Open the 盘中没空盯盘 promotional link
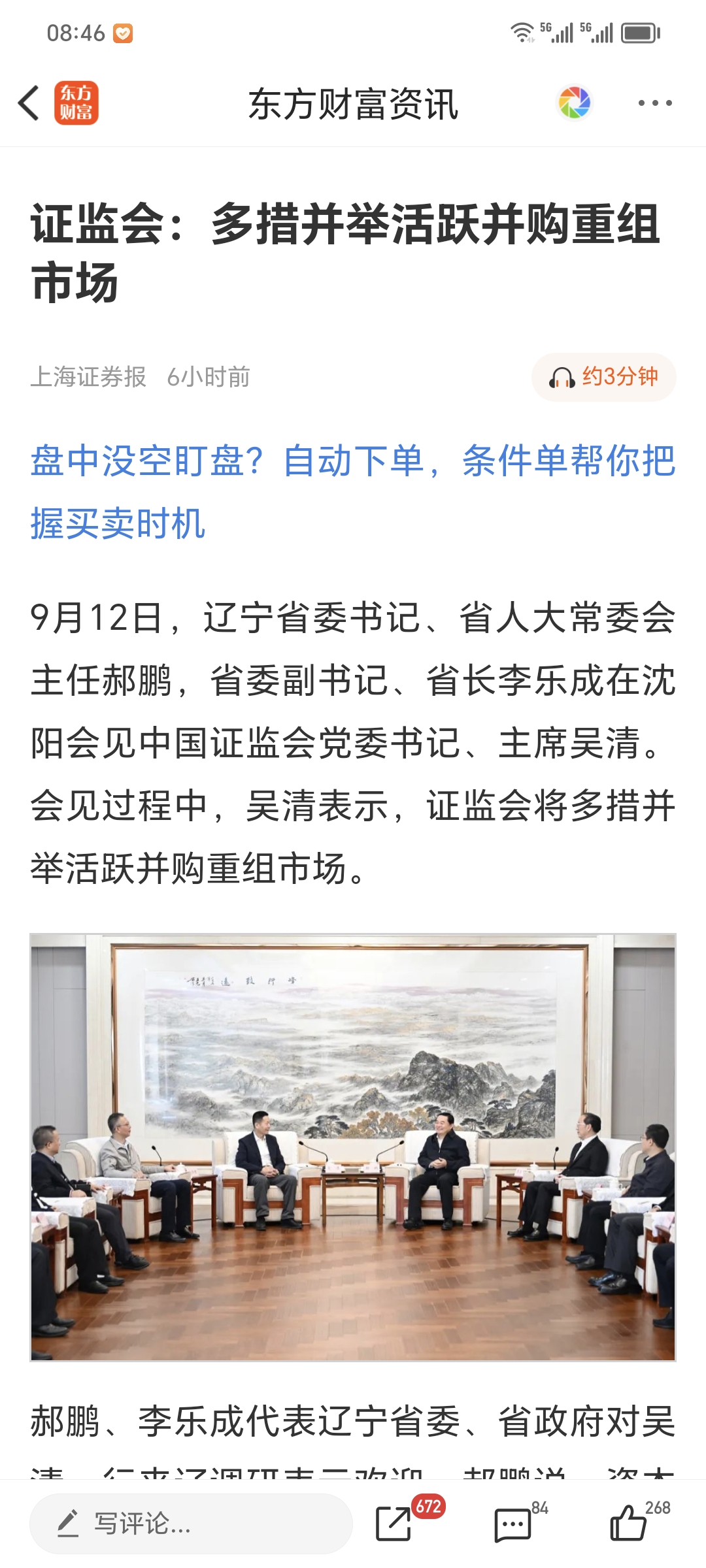Viewport: 706px width, 1568px height. point(353,491)
